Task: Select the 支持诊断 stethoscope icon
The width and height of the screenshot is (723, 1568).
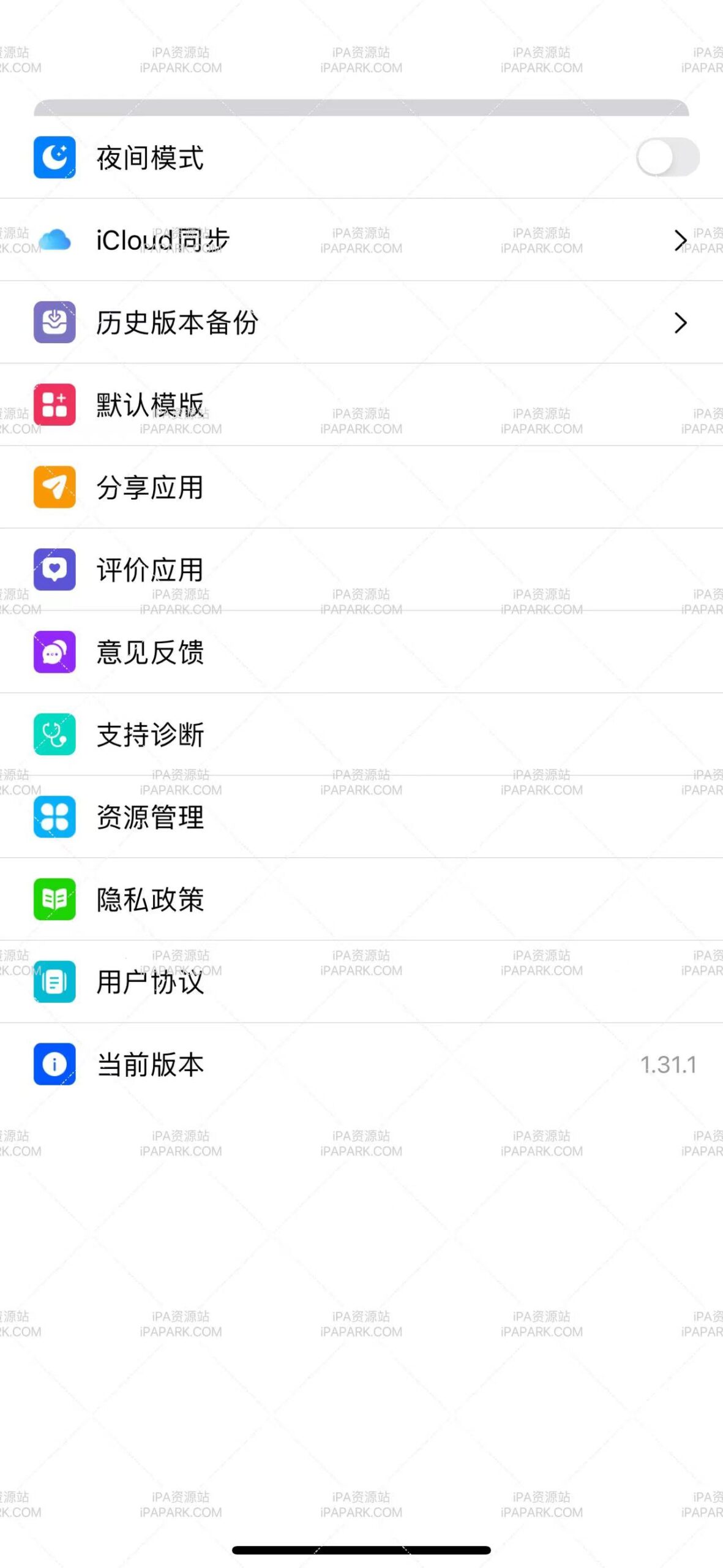Action: [54, 736]
